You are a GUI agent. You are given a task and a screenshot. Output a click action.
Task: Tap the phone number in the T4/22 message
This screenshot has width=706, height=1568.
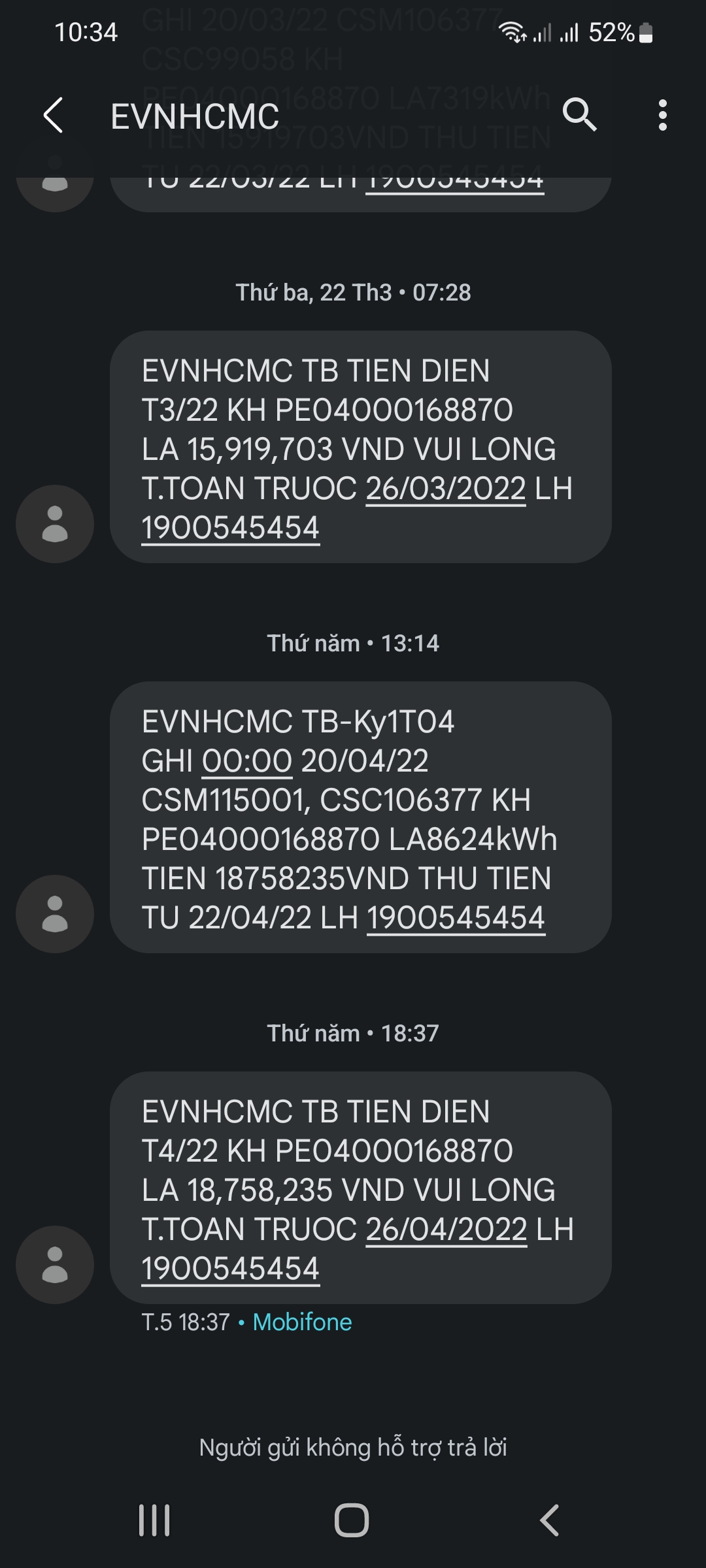point(230,1269)
